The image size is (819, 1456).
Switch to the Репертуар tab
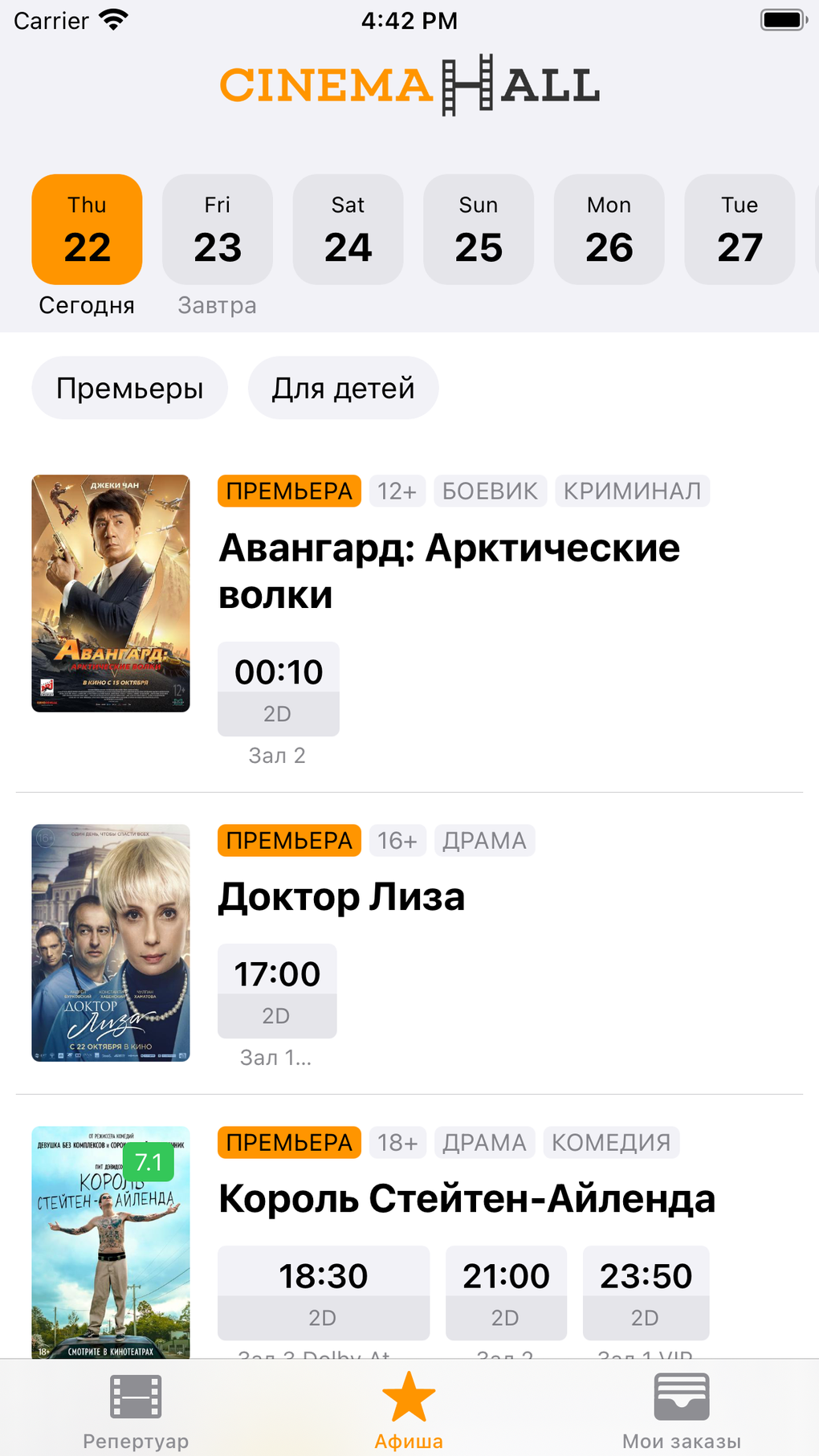coord(136,1411)
